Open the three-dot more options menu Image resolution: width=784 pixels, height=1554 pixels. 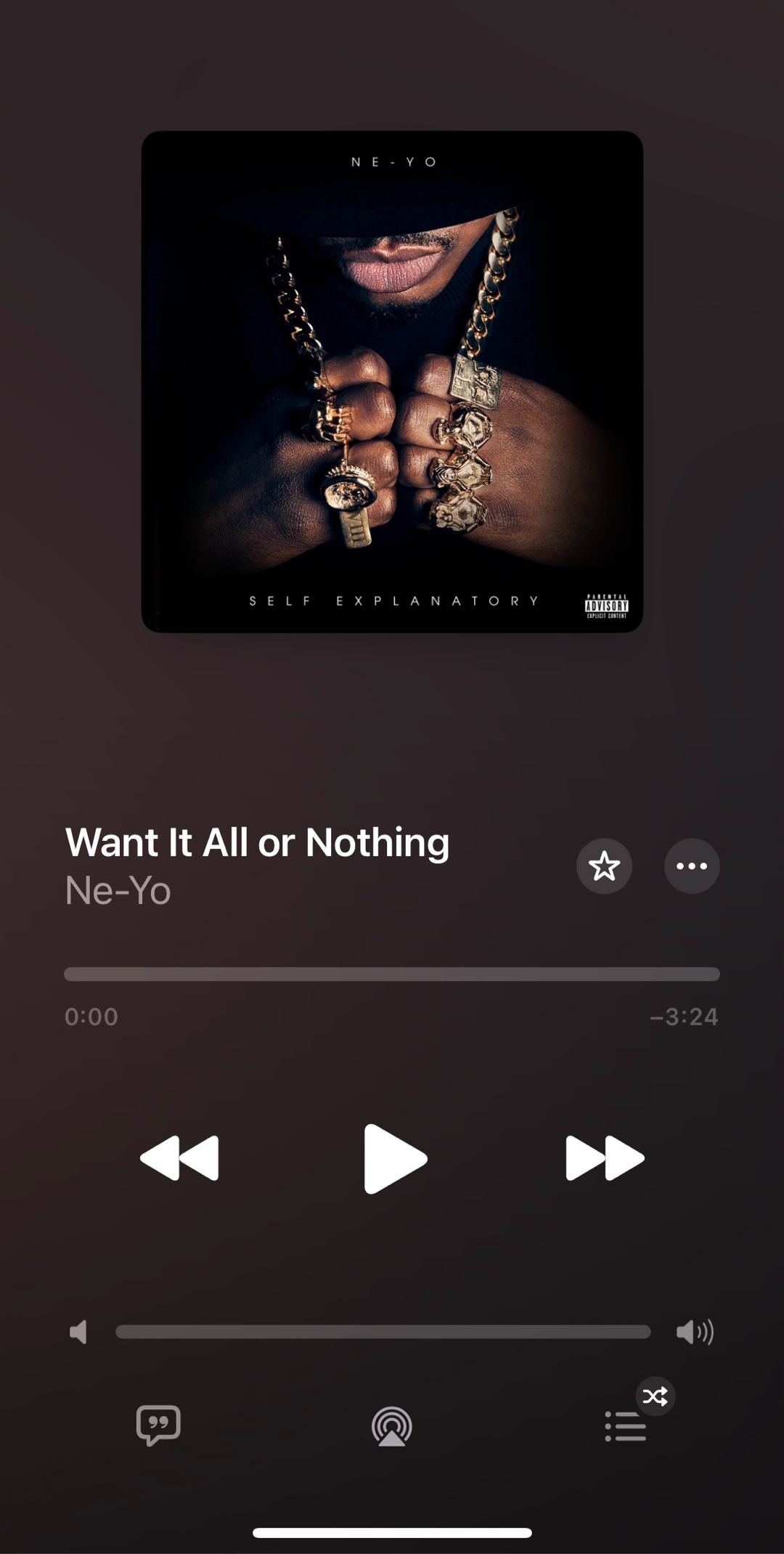pos(691,866)
